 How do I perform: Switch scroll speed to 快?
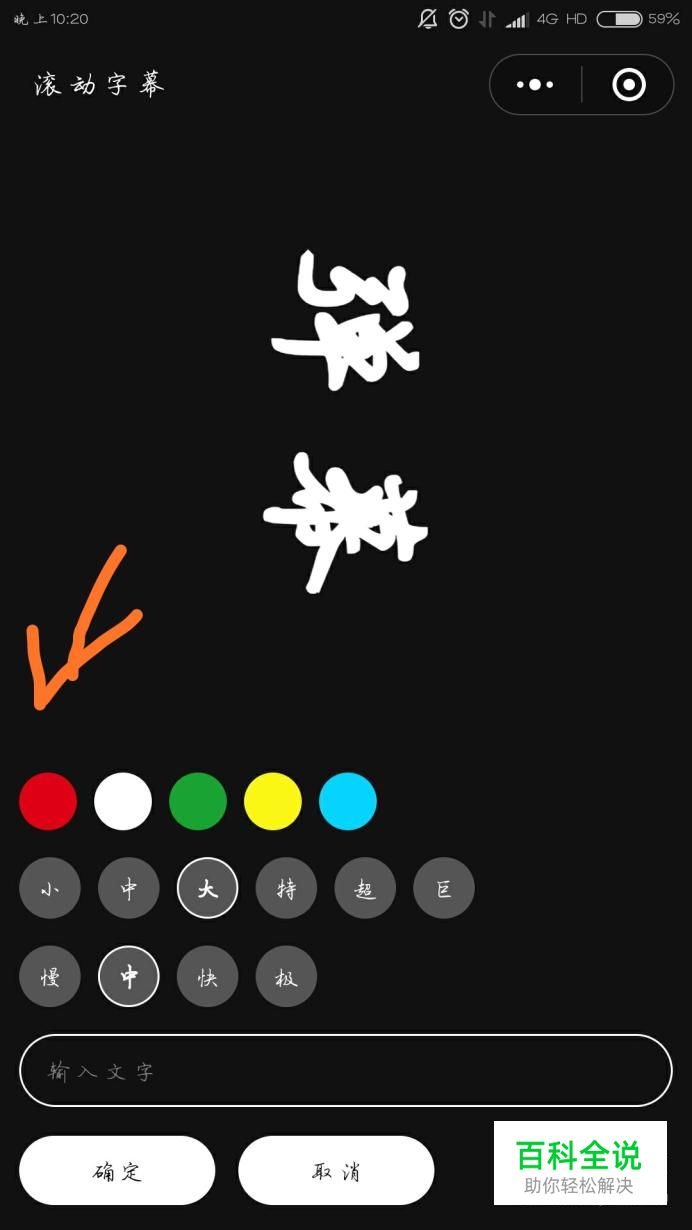(207, 976)
